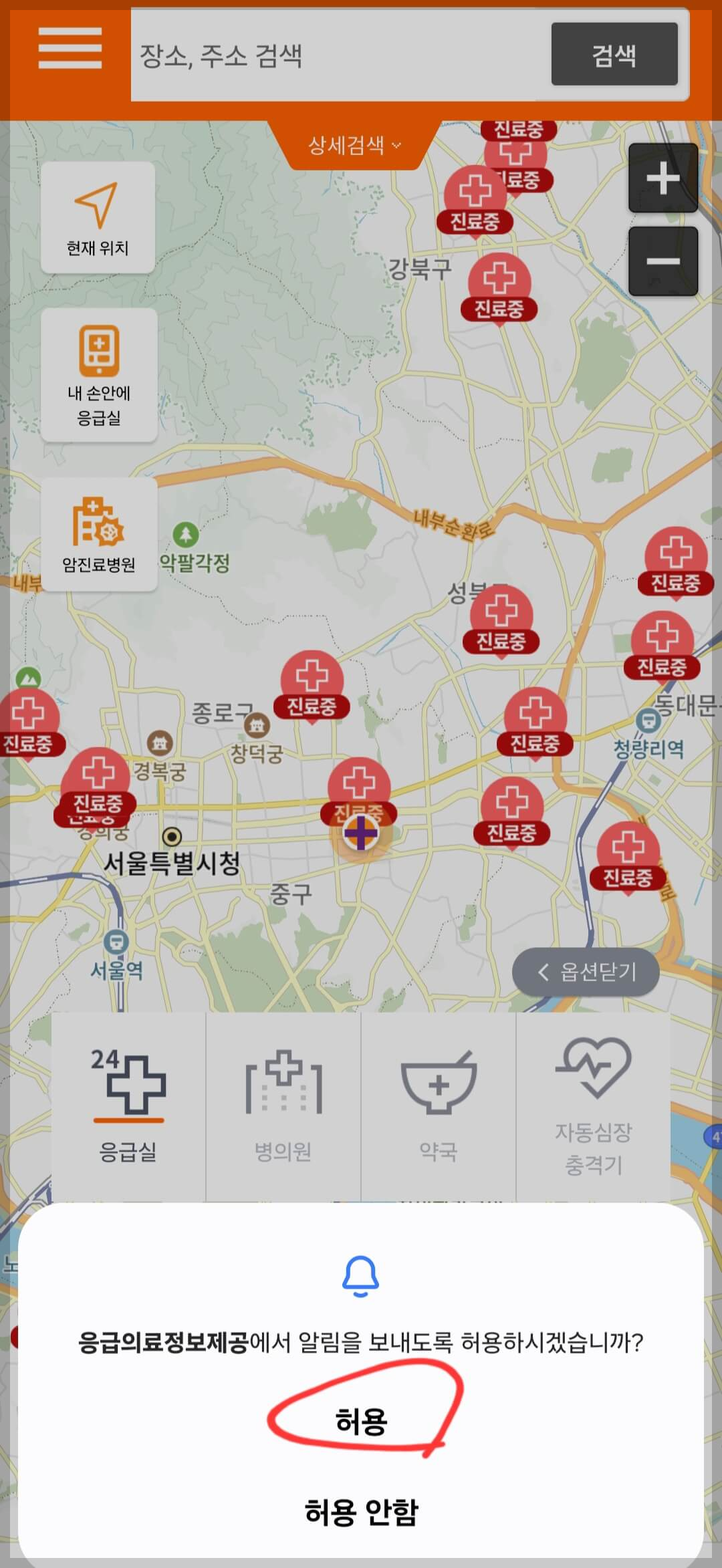The height and width of the screenshot is (1568, 722).
Task: Click the purple cross marker in 중구
Action: pyautogui.click(x=361, y=834)
